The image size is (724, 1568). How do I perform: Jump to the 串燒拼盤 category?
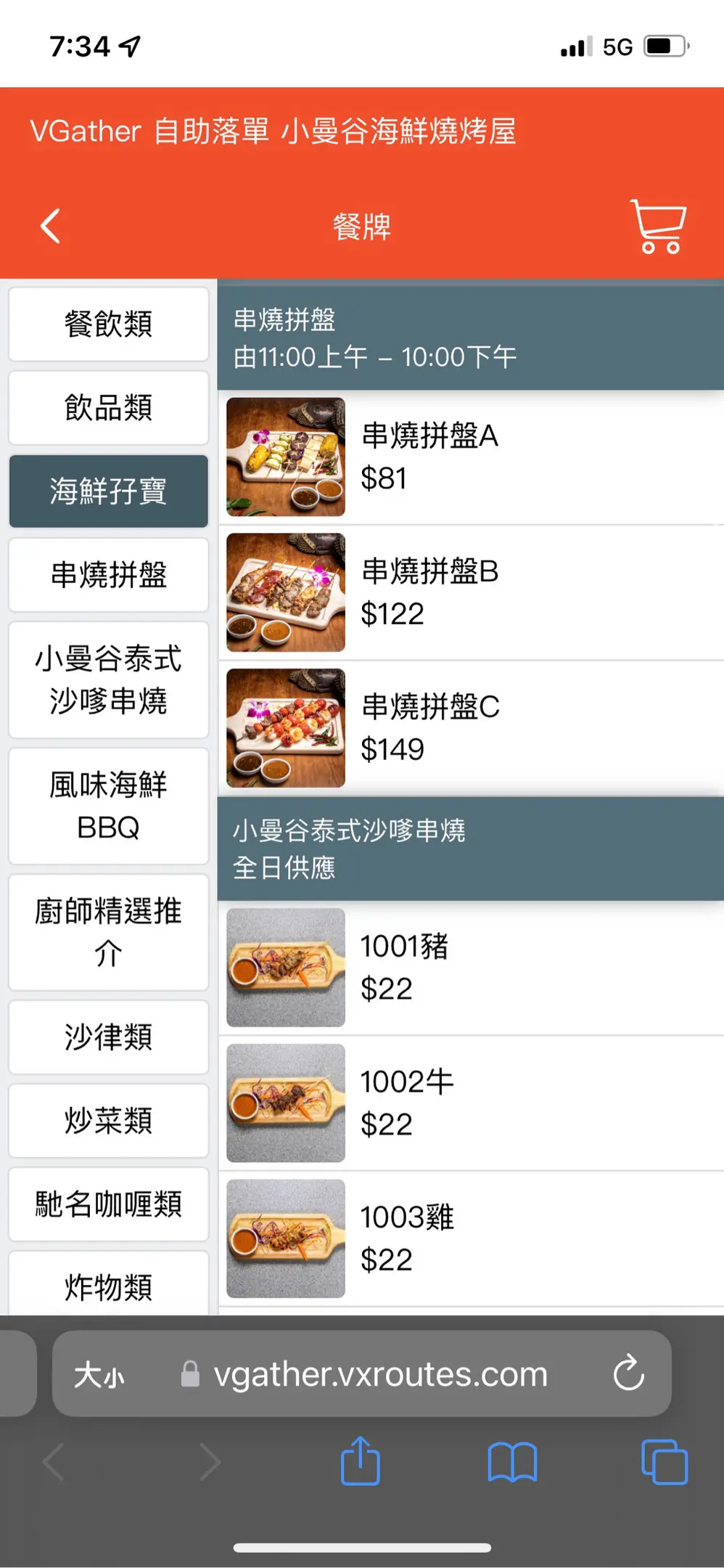108,575
